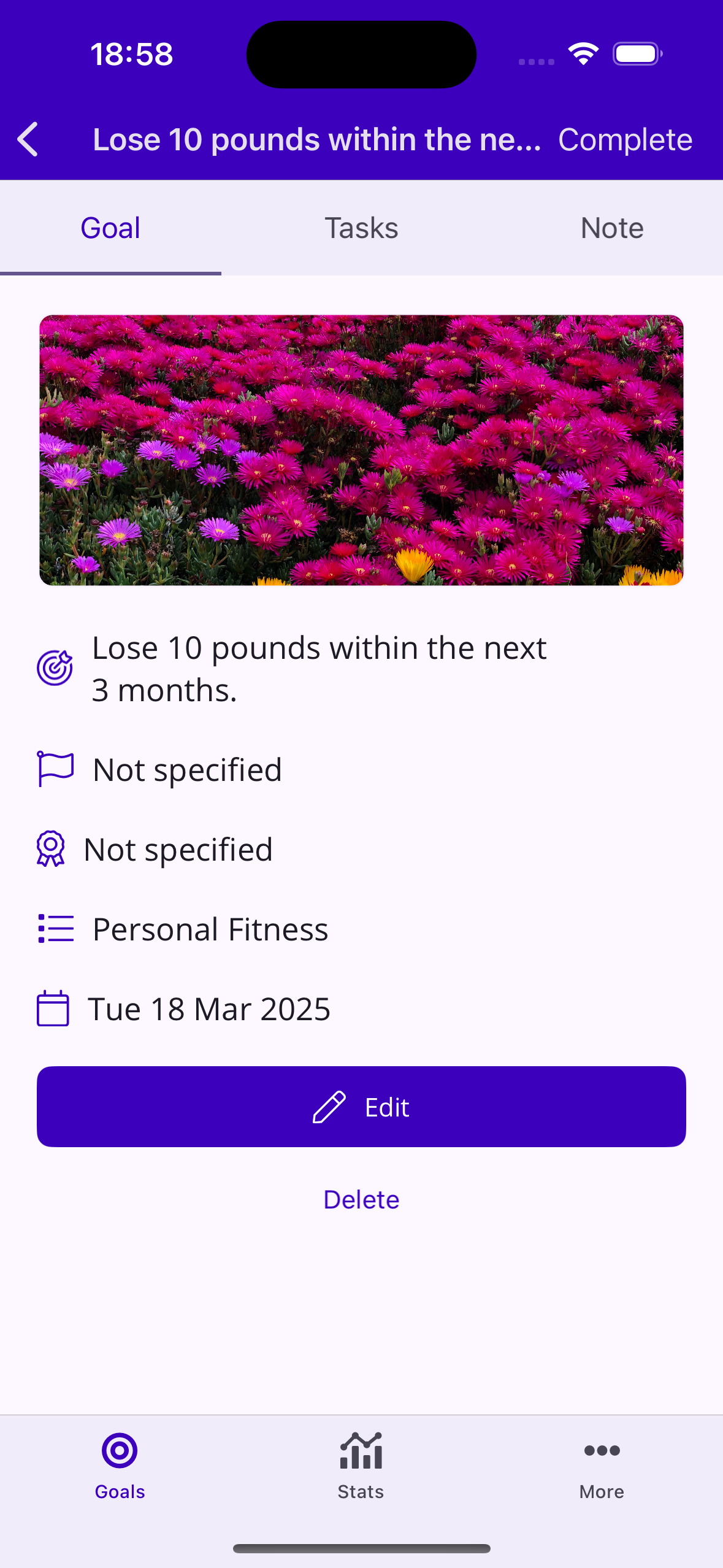
Task: Open the More menu
Action: (602, 1465)
